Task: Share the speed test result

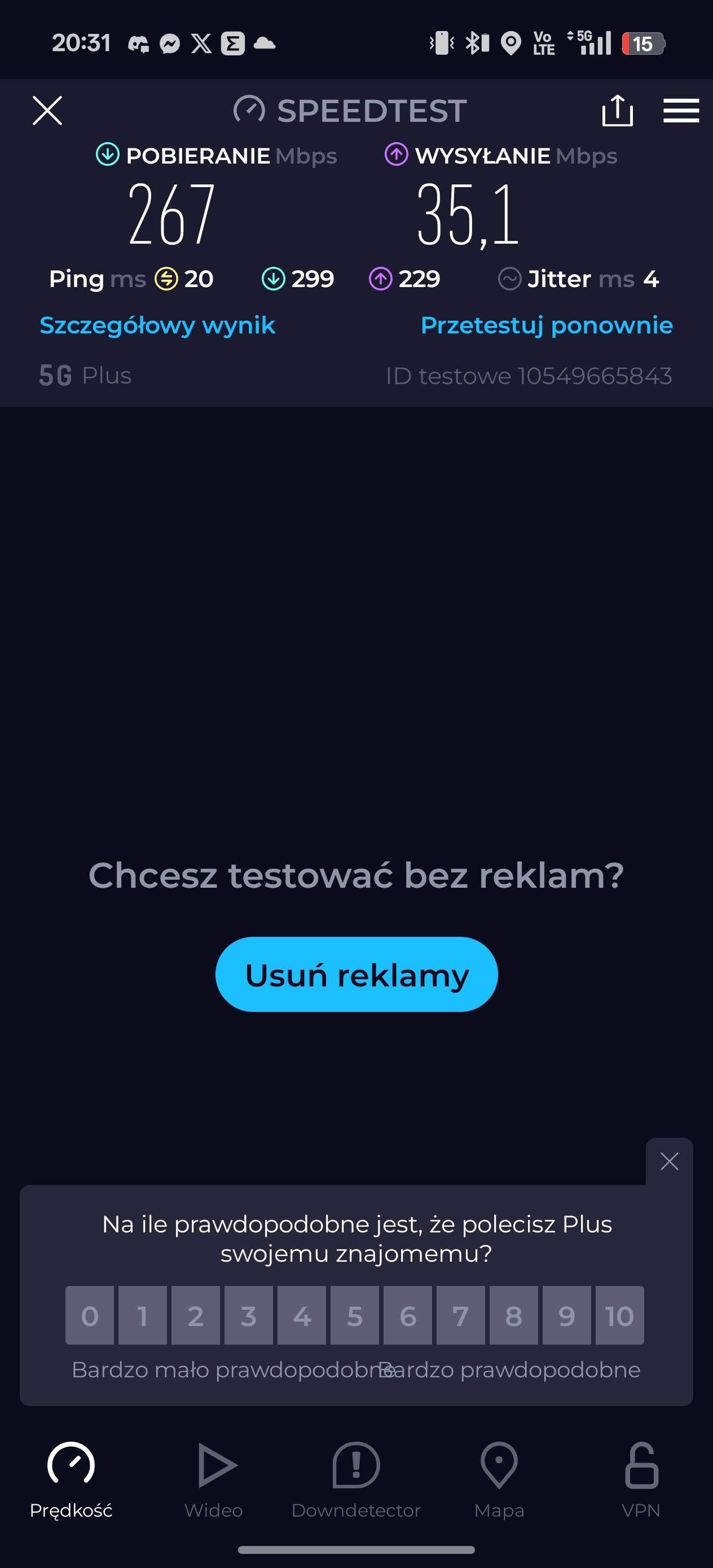Action: [618, 111]
